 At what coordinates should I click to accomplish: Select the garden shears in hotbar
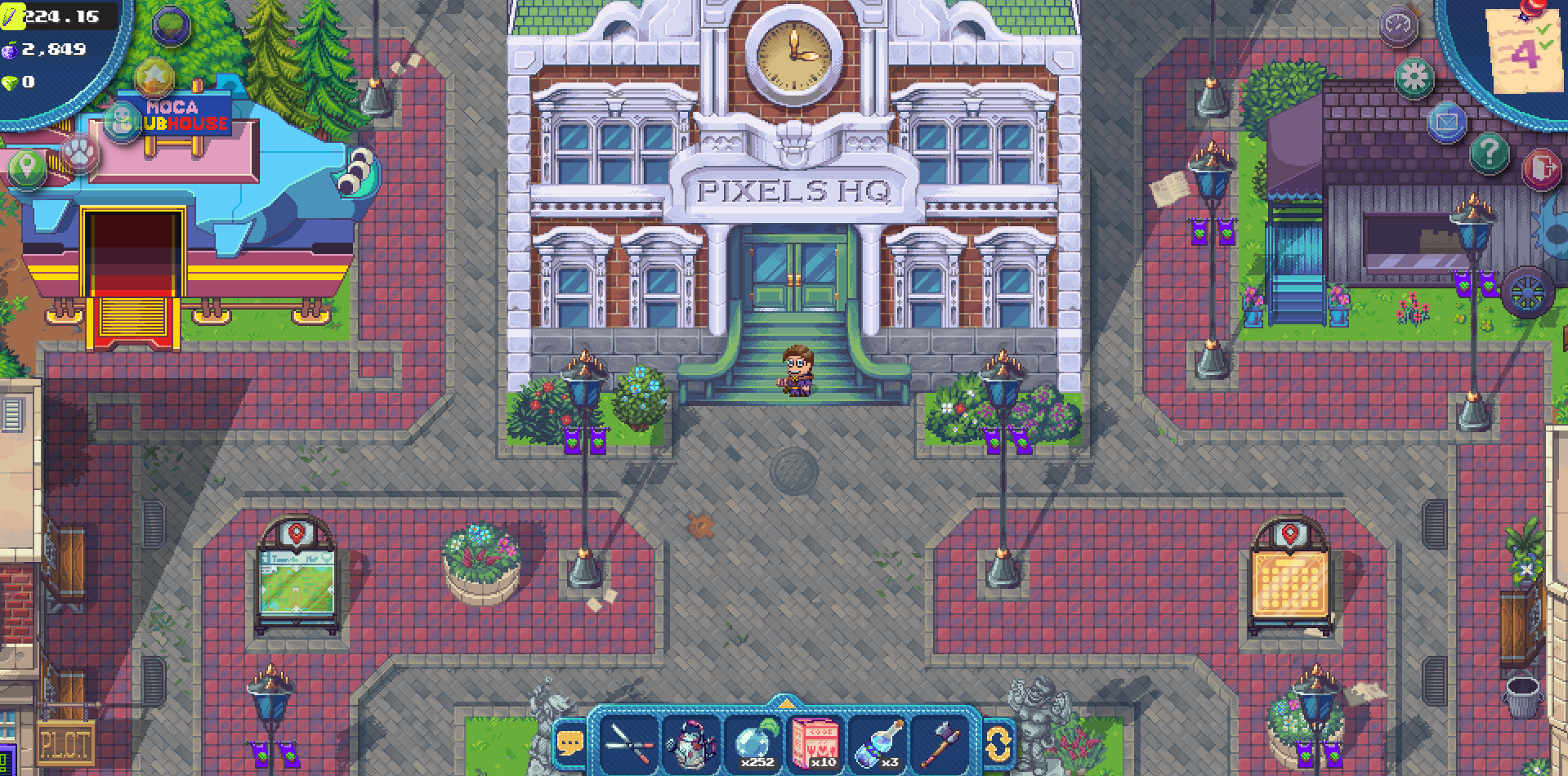[628, 743]
